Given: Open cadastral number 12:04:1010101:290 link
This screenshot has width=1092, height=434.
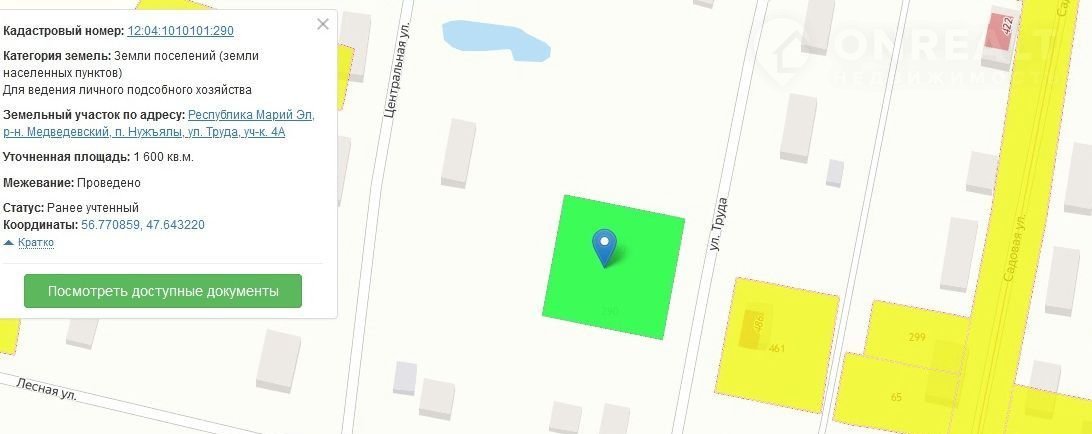Looking at the screenshot, I should [180, 31].
